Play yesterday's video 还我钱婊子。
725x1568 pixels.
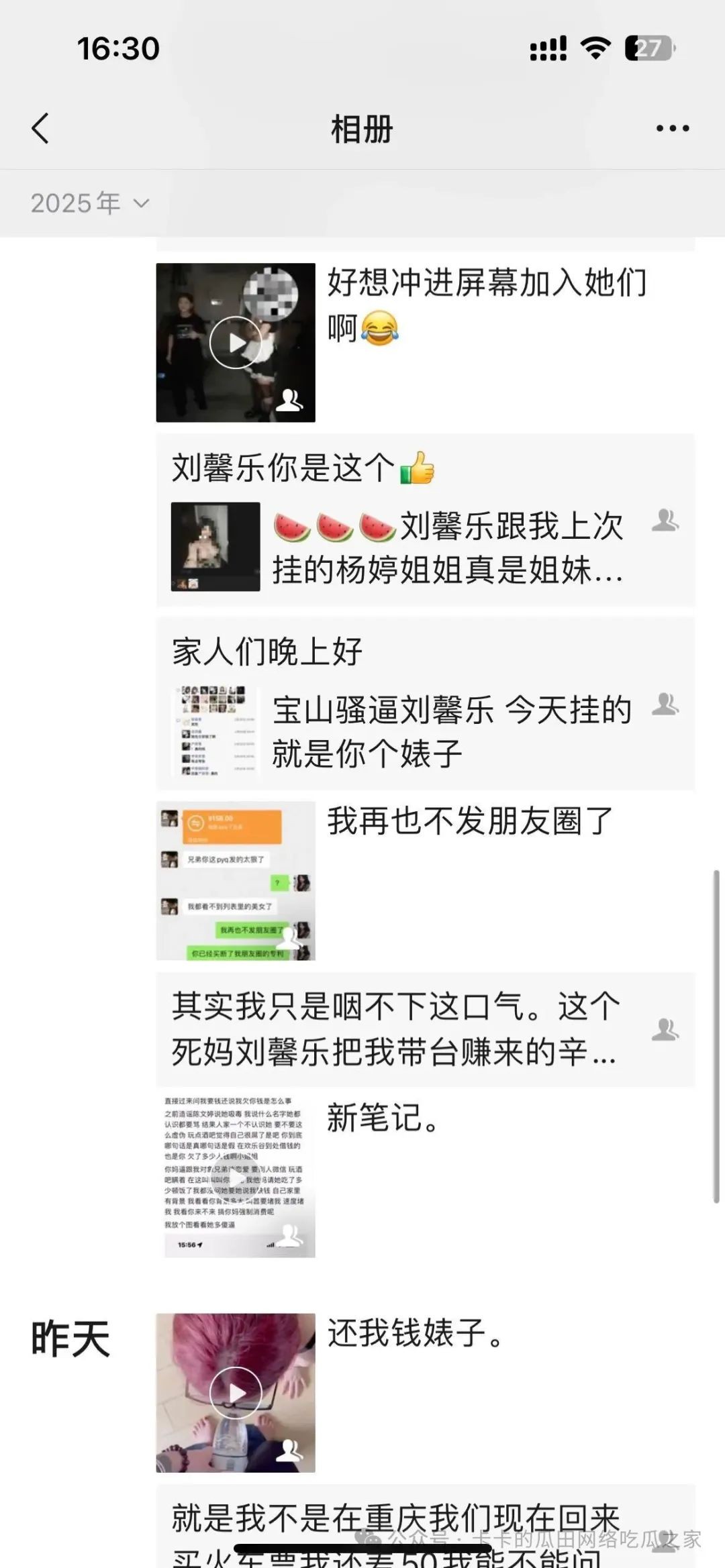(x=236, y=1392)
